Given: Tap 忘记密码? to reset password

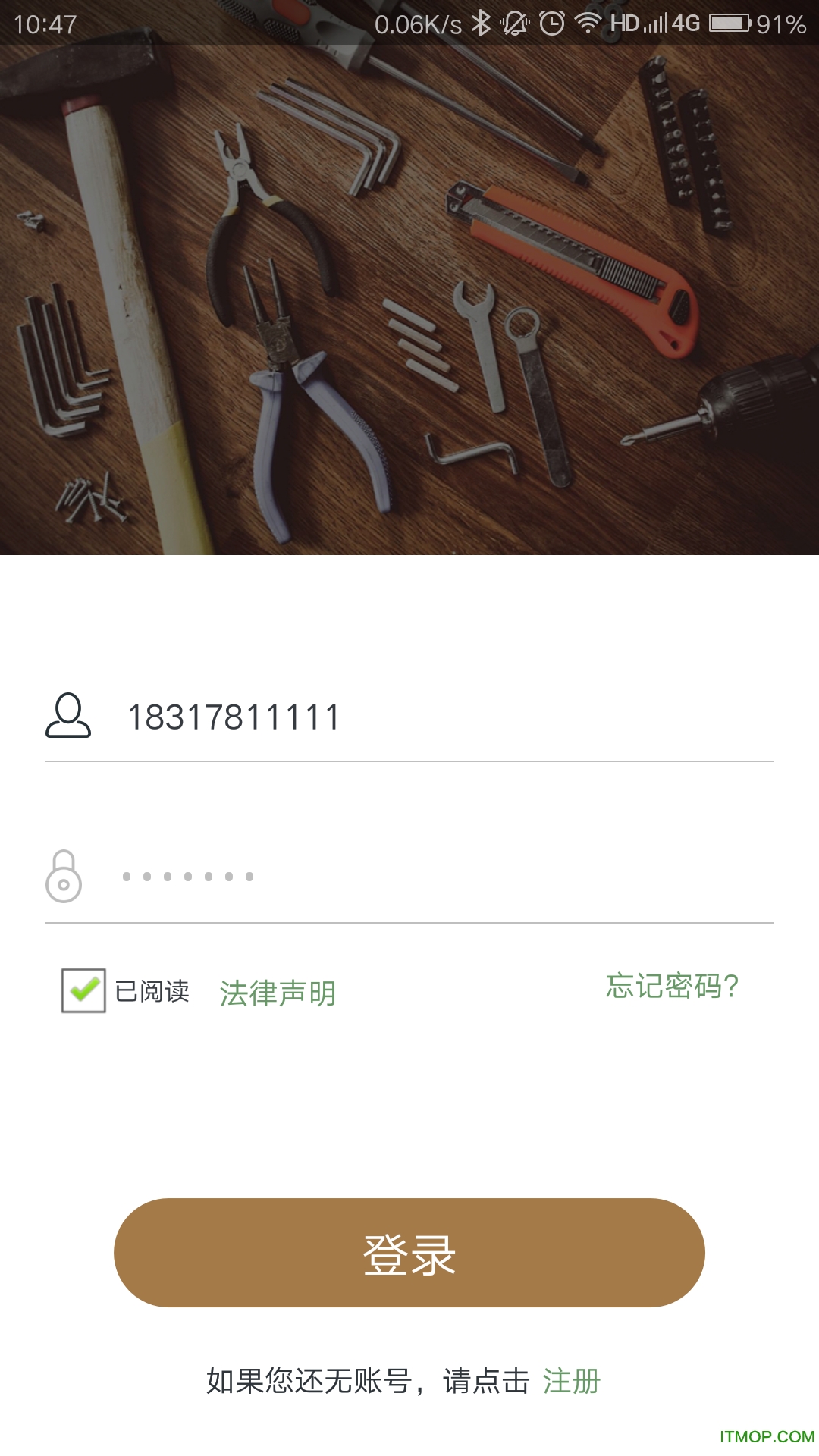Looking at the screenshot, I should (x=672, y=986).
